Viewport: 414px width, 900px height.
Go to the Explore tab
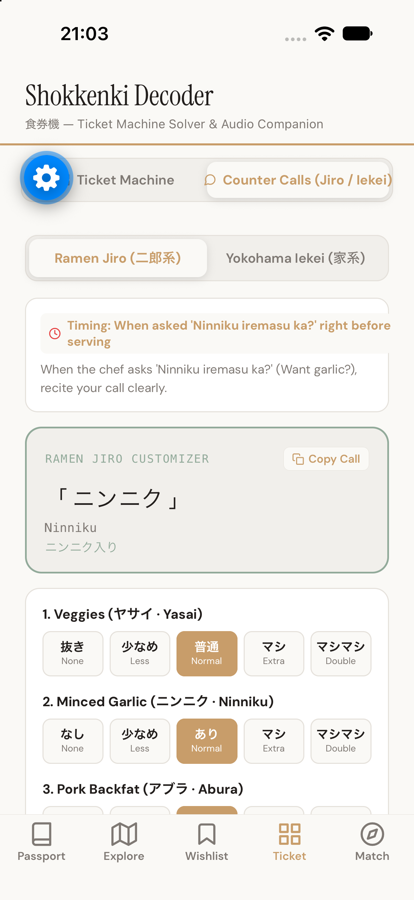pyautogui.click(x=124, y=841)
